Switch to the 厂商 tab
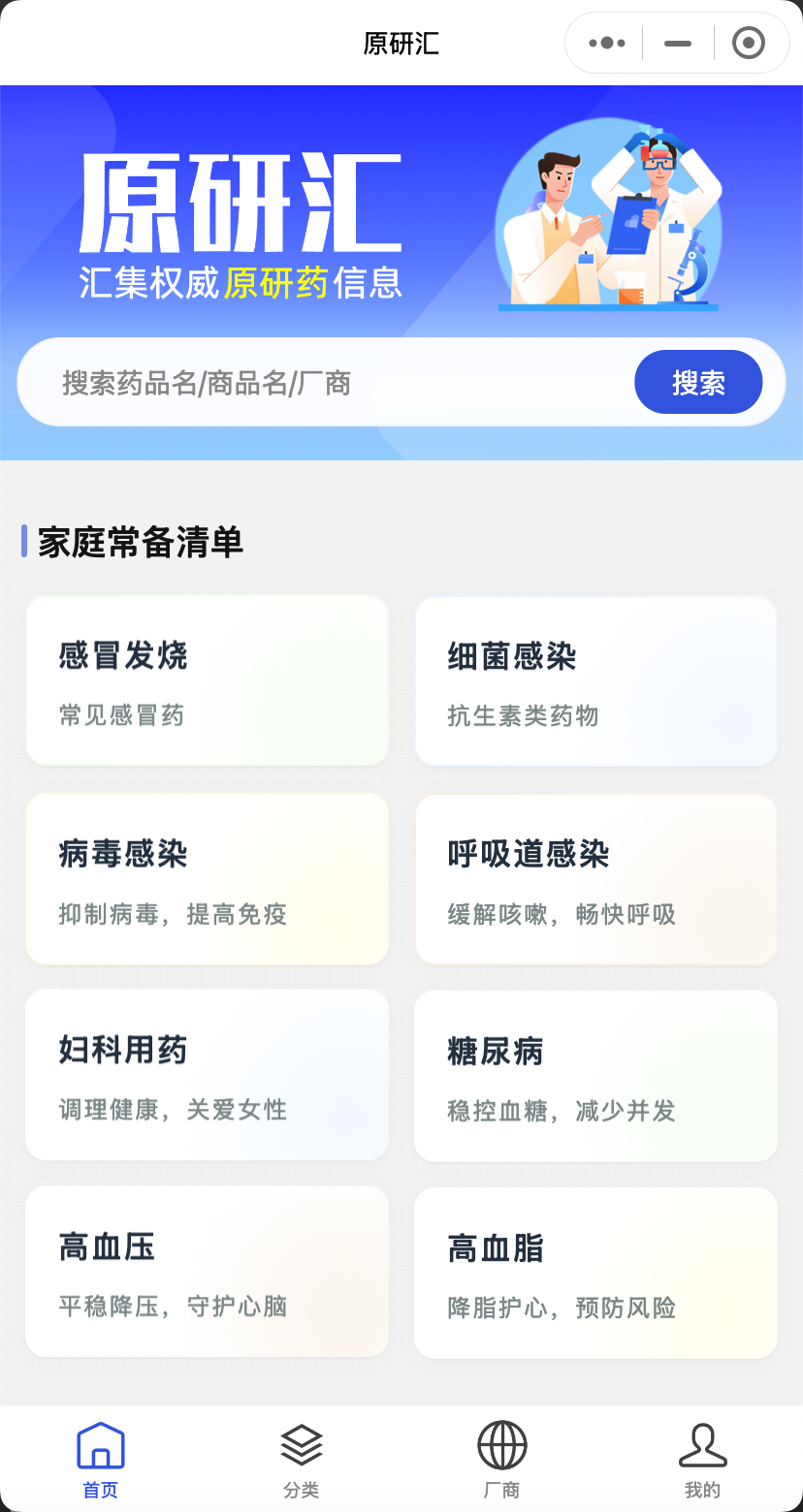 pos(502,1461)
